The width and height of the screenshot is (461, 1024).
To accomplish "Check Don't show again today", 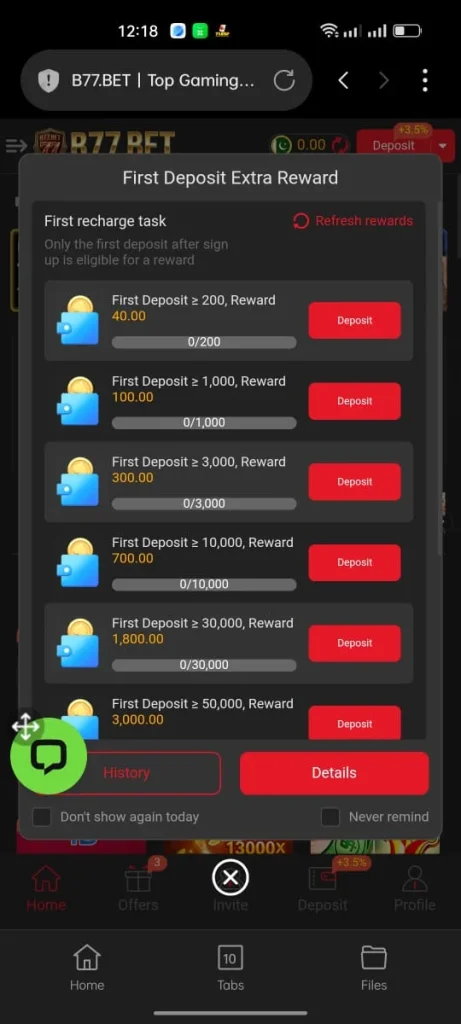I will 42,817.
